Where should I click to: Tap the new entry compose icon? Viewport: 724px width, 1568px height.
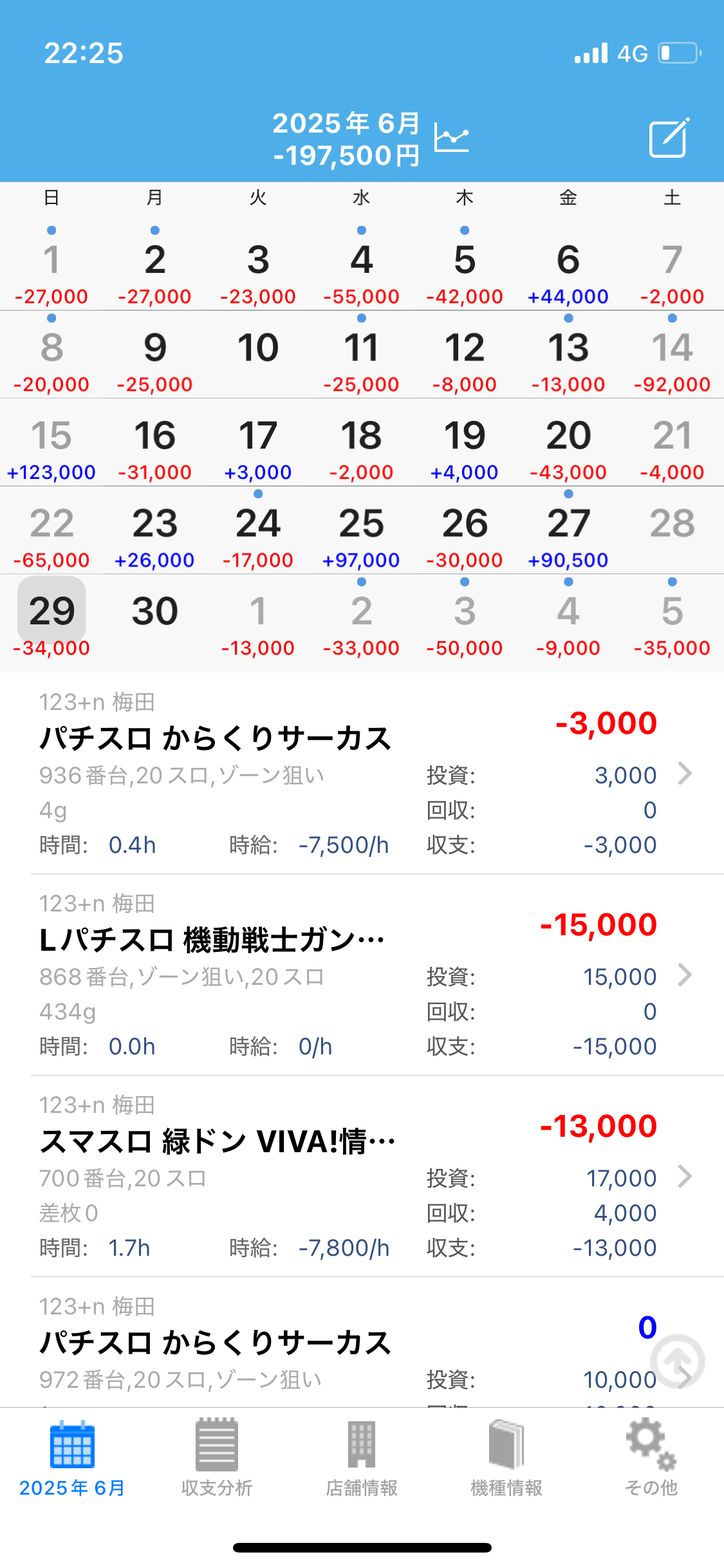pos(669,137)
